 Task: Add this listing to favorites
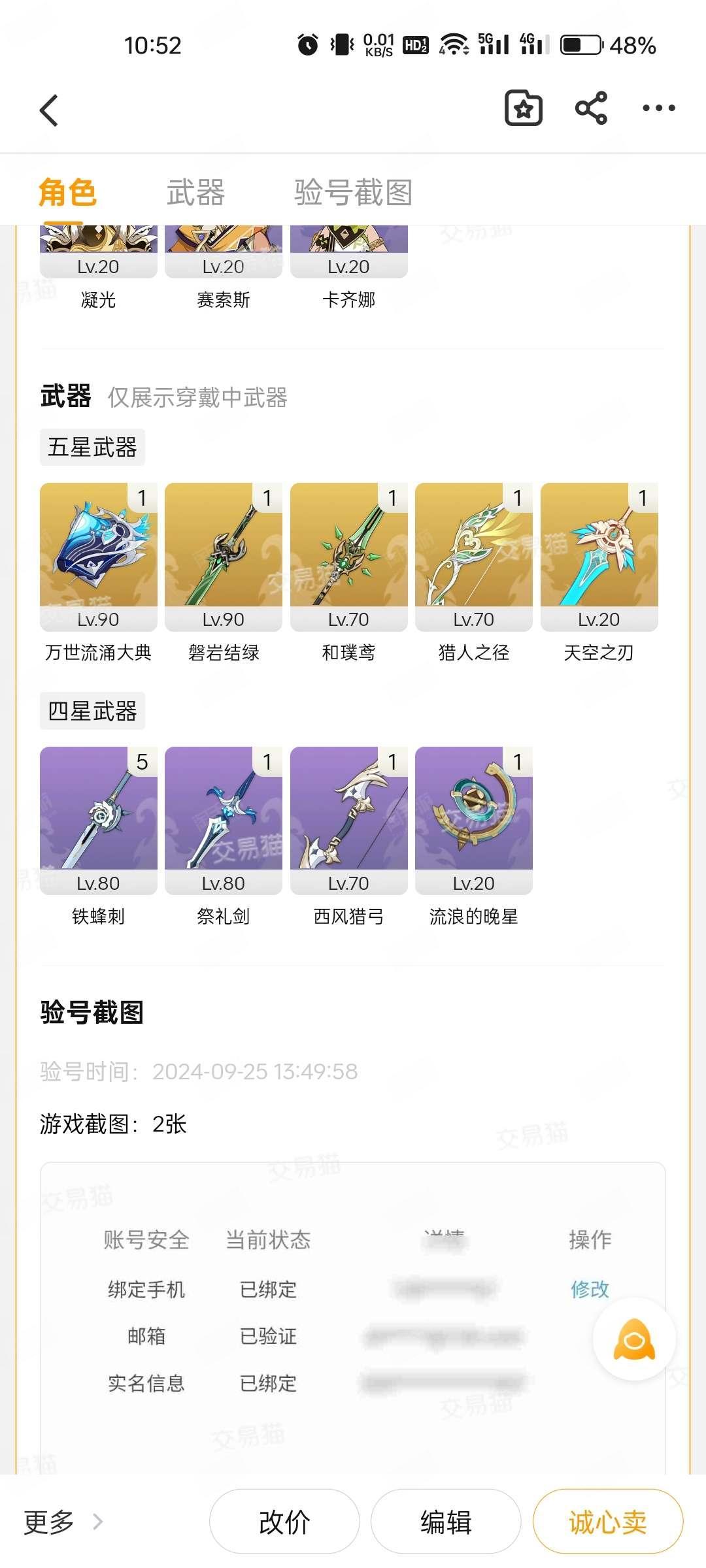pyautogui.click(x=524, y=108)
